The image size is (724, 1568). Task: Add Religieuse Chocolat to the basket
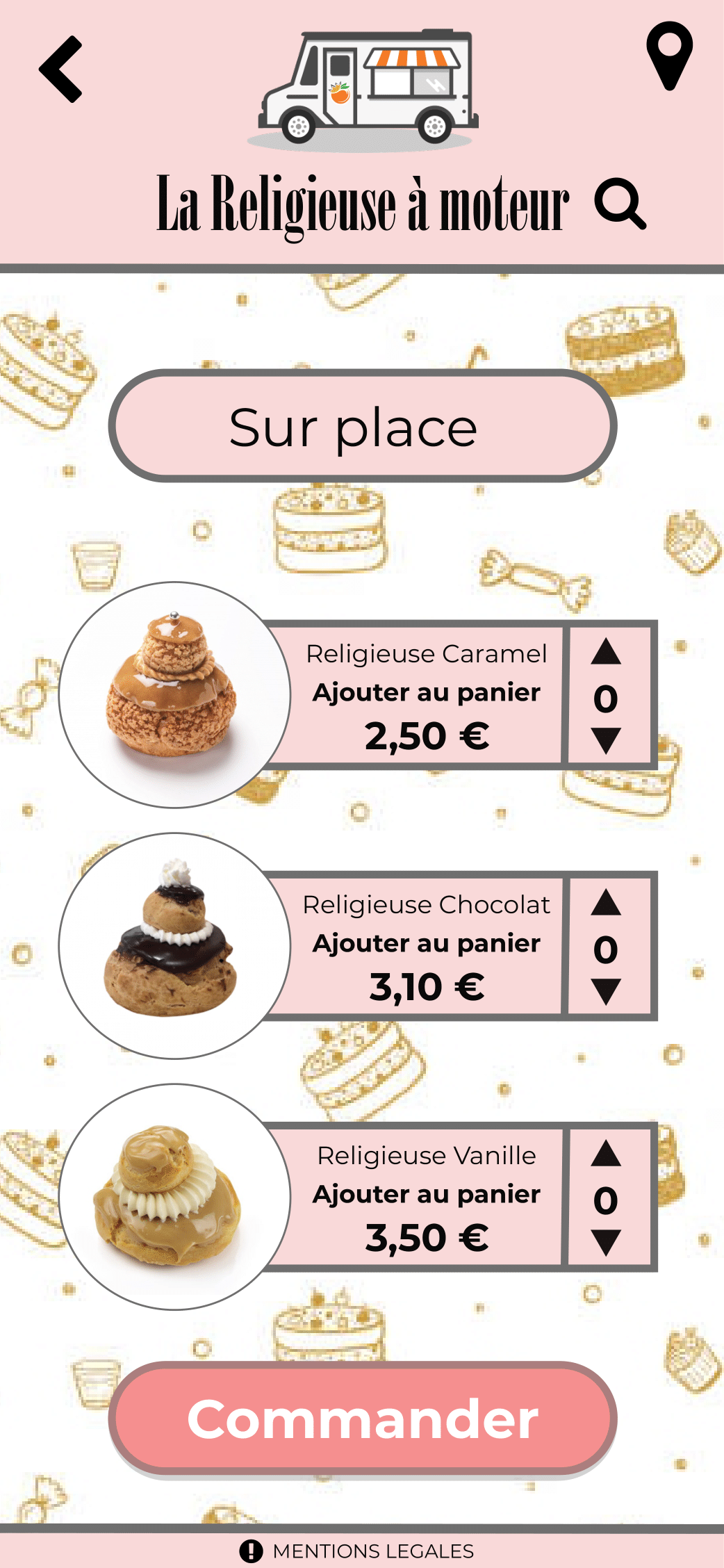click(426, 943)
